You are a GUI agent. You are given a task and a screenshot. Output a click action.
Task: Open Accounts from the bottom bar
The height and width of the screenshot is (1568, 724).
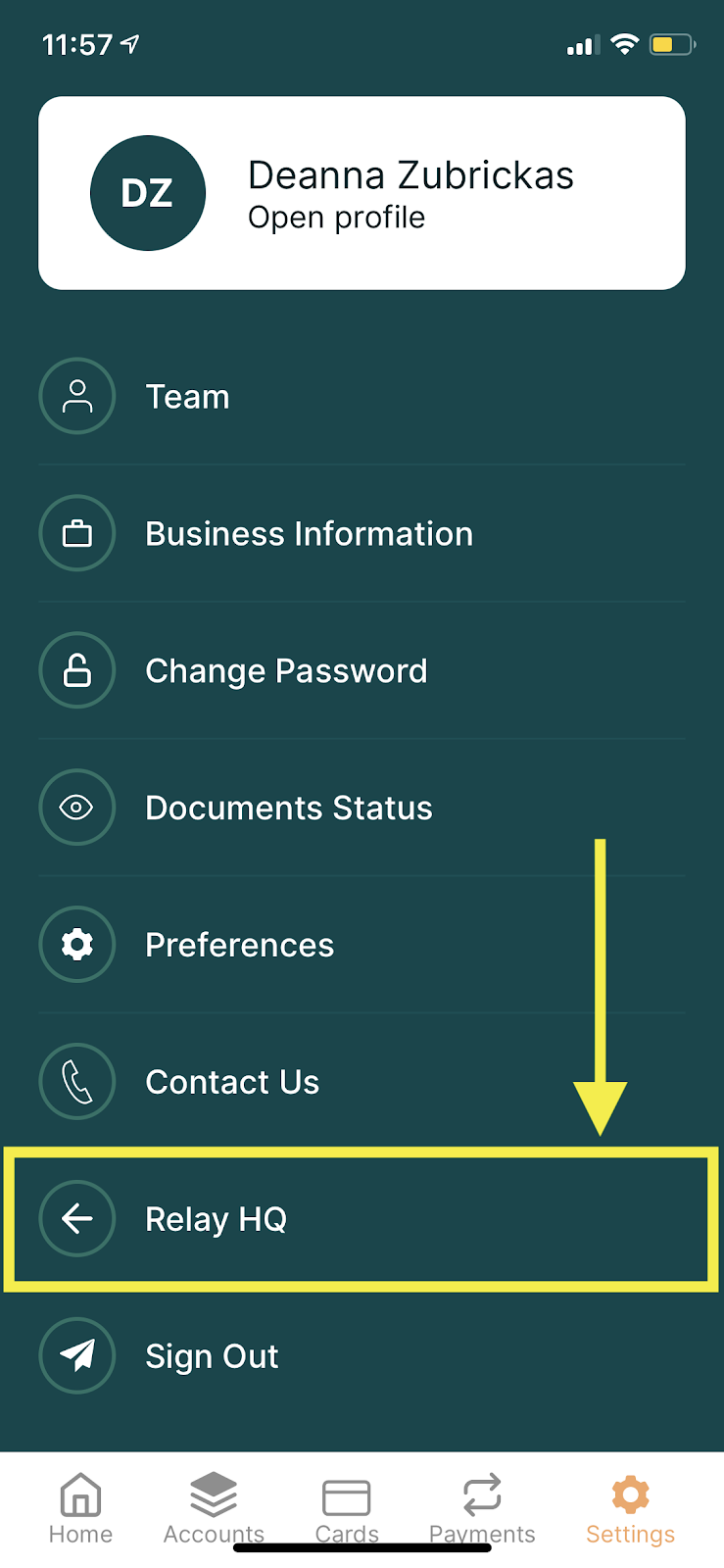tap(213, 1506)
